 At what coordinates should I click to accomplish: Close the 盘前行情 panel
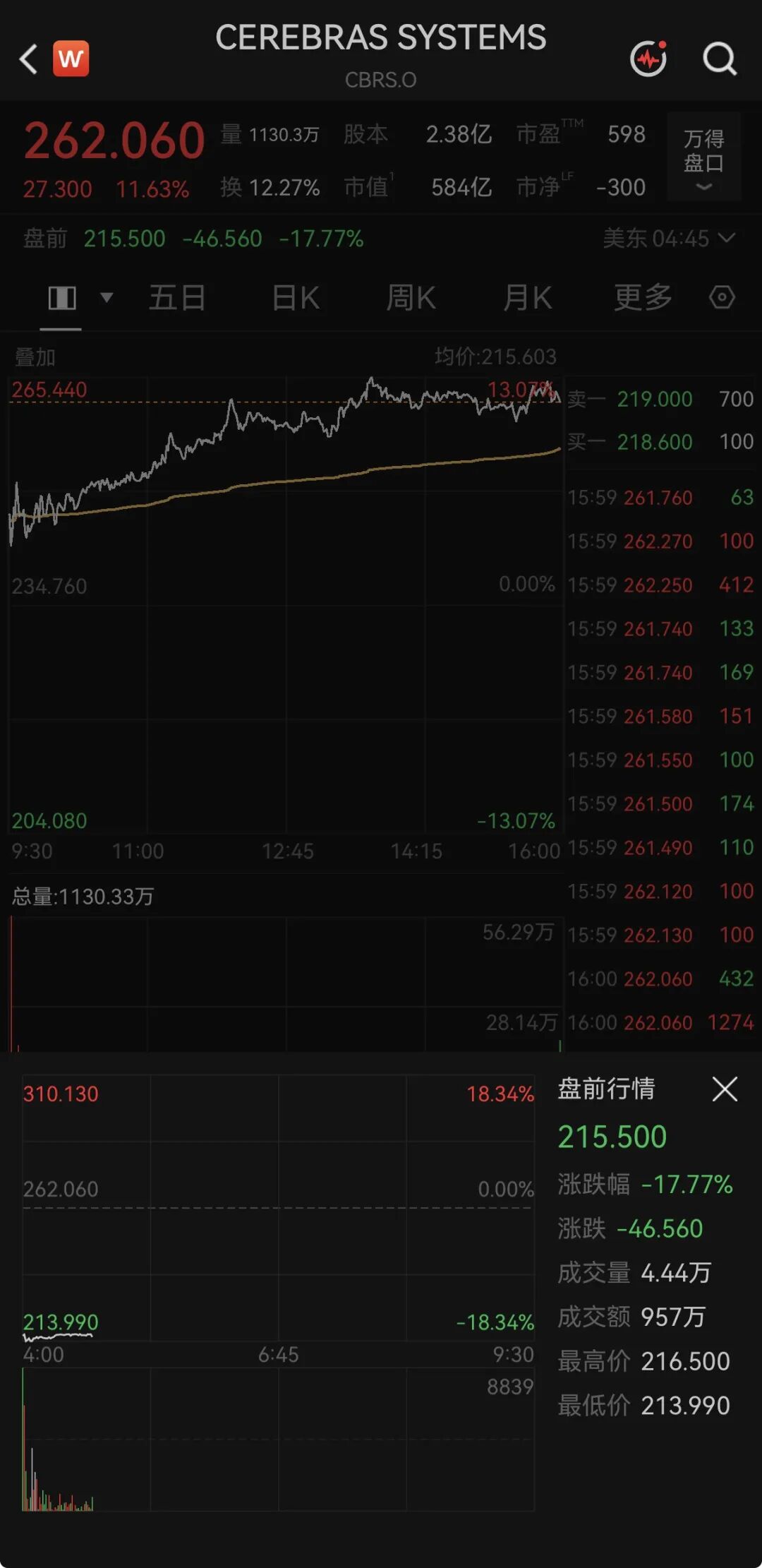click(x=725, y=1089)
